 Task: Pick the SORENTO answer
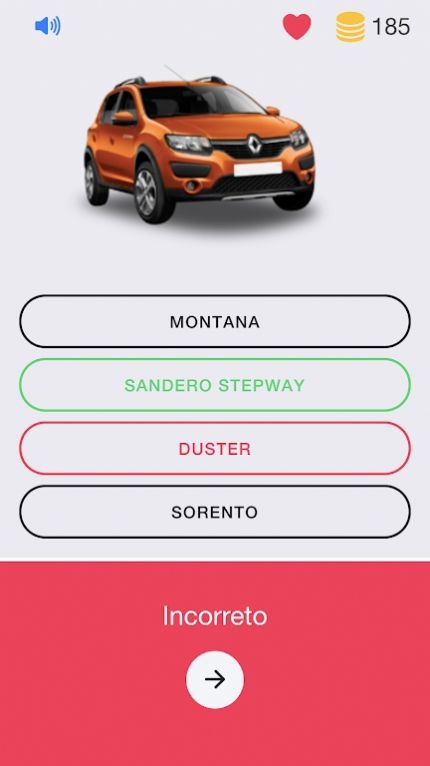point(215,512)
